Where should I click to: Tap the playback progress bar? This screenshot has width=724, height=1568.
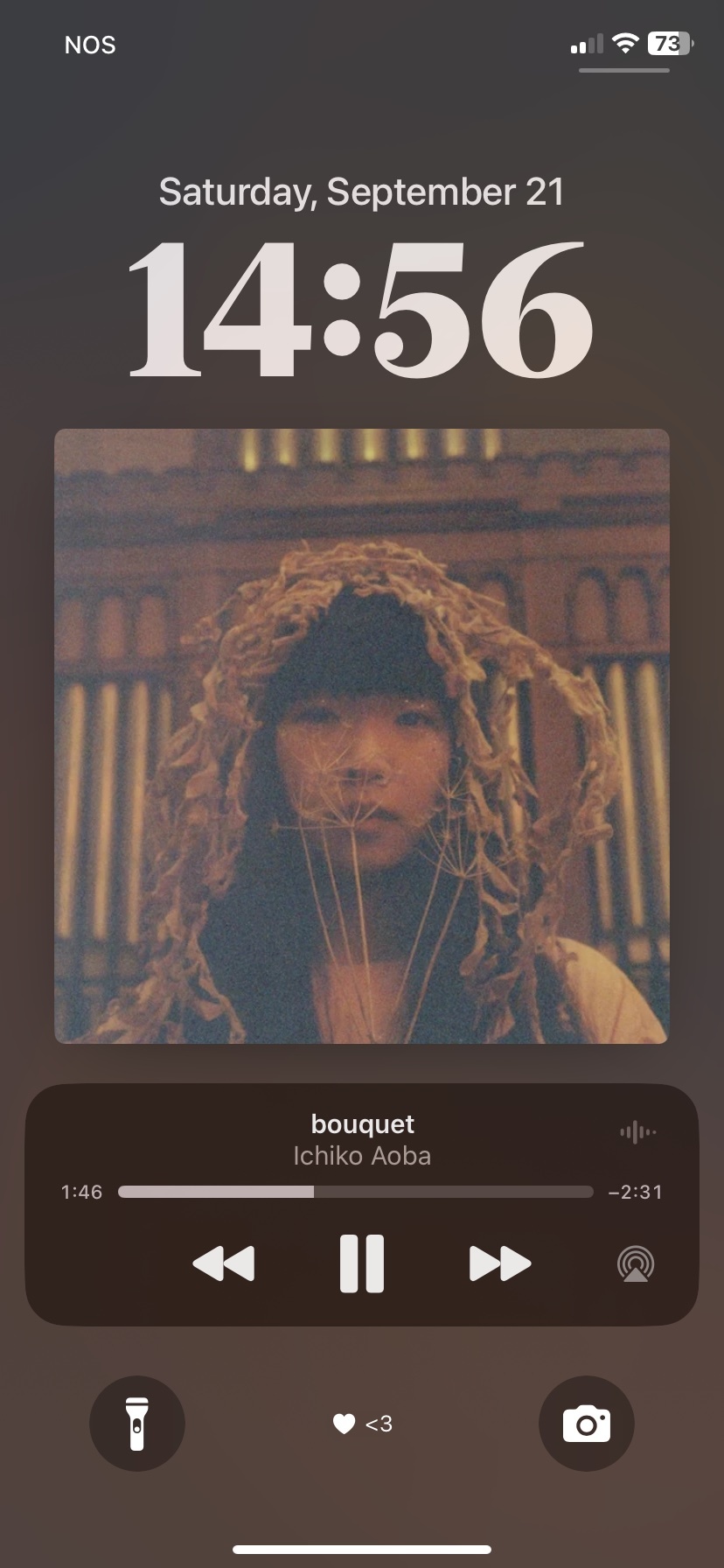click(355, 1192)
